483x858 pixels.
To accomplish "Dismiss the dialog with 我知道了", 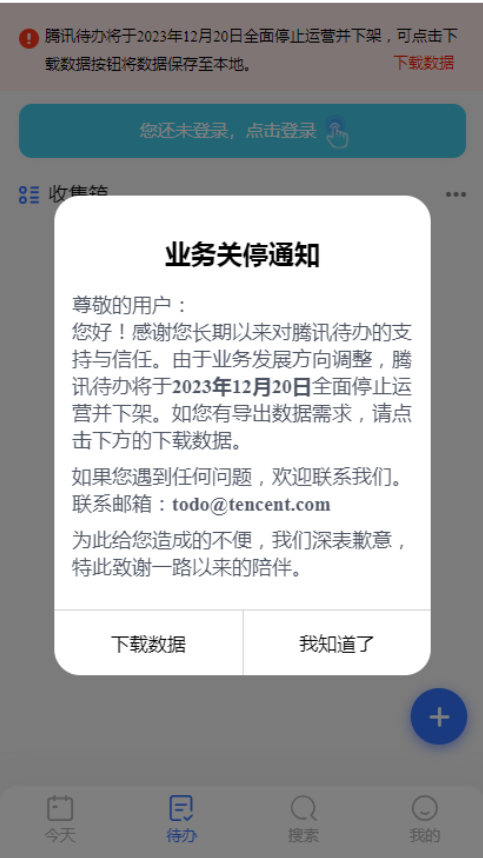I will point(337,644).
